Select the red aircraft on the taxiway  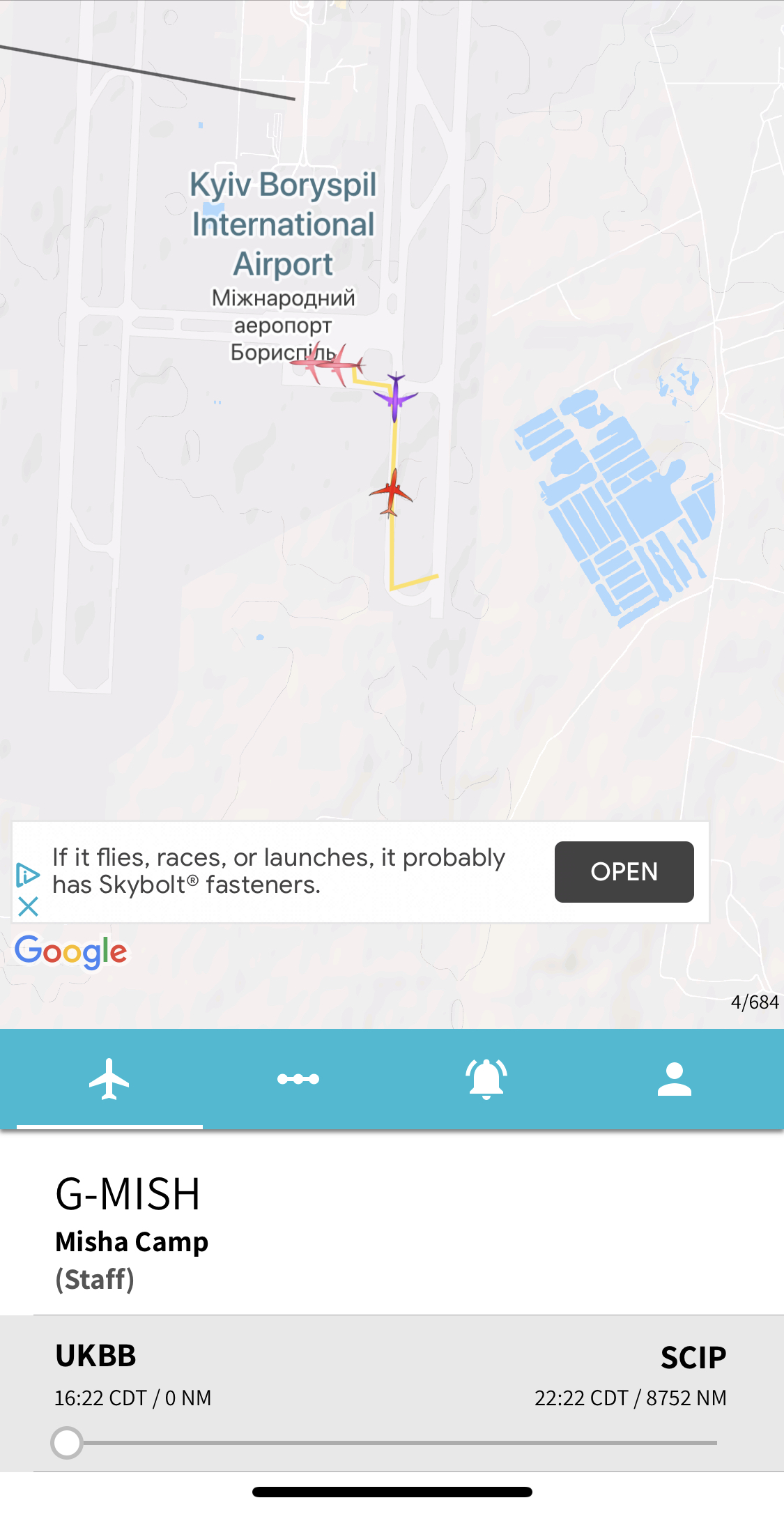coord(391,493)
